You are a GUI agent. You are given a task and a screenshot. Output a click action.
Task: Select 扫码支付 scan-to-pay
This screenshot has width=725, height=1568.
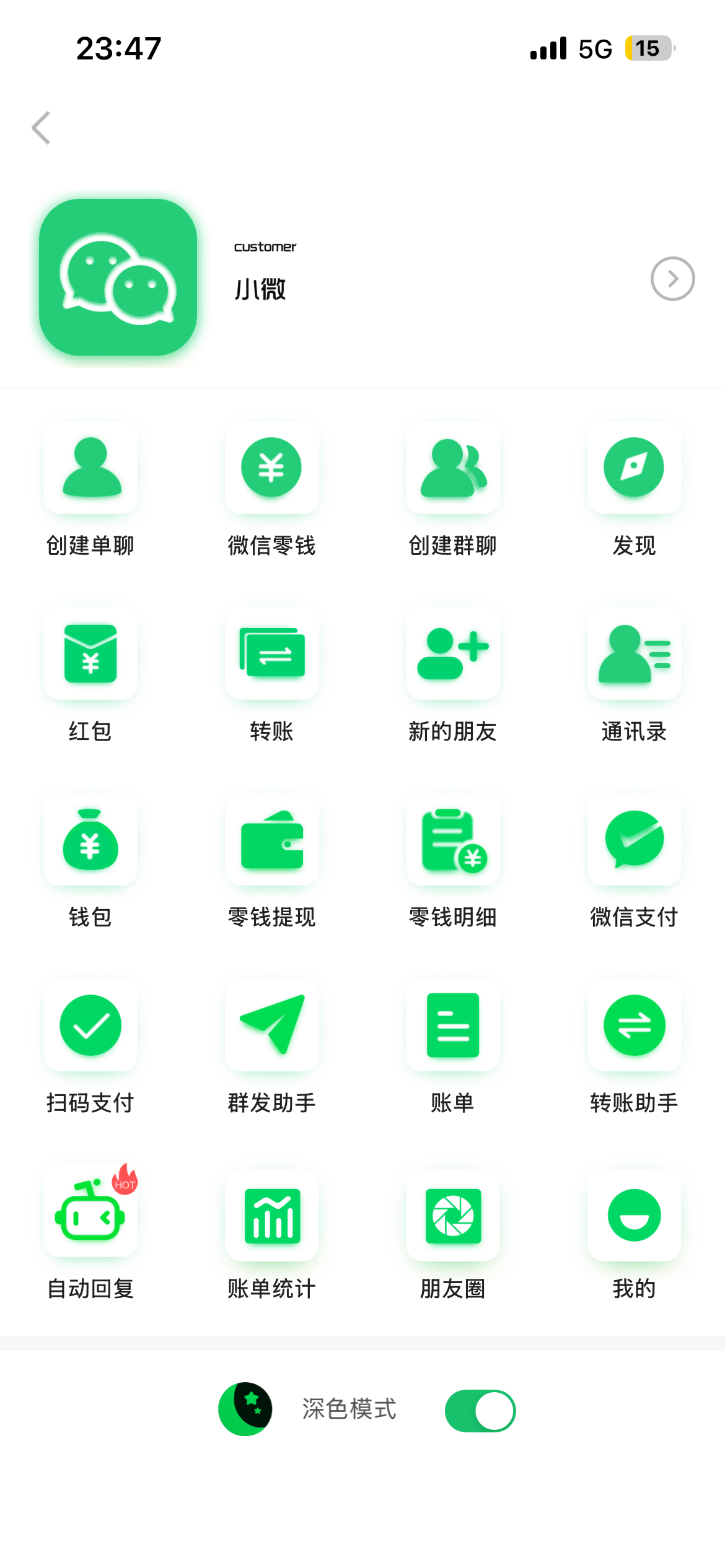[x=90, y=1026]
